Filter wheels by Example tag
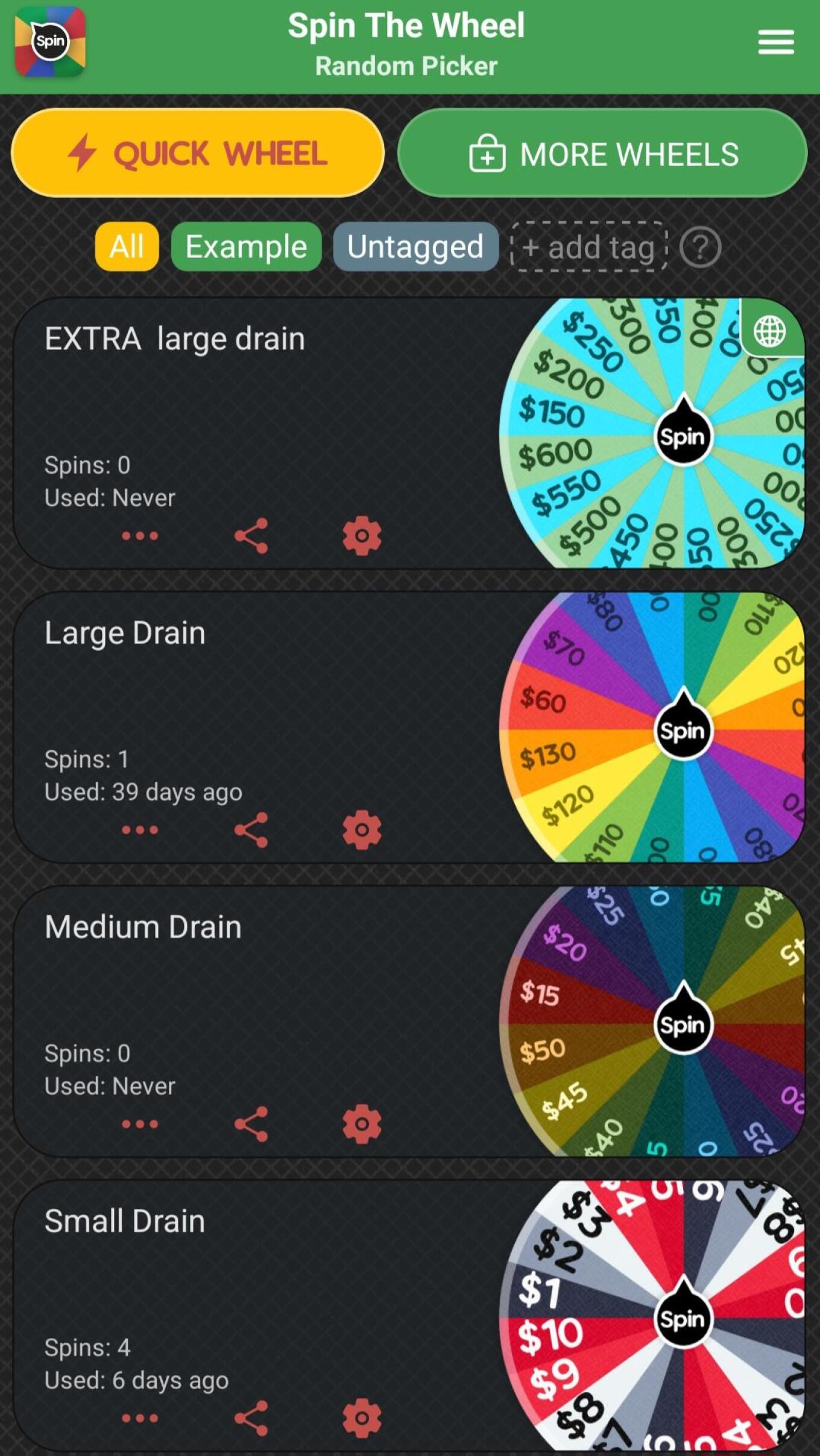The width and height of the screenshot is (820, 1456). (246, 246)
